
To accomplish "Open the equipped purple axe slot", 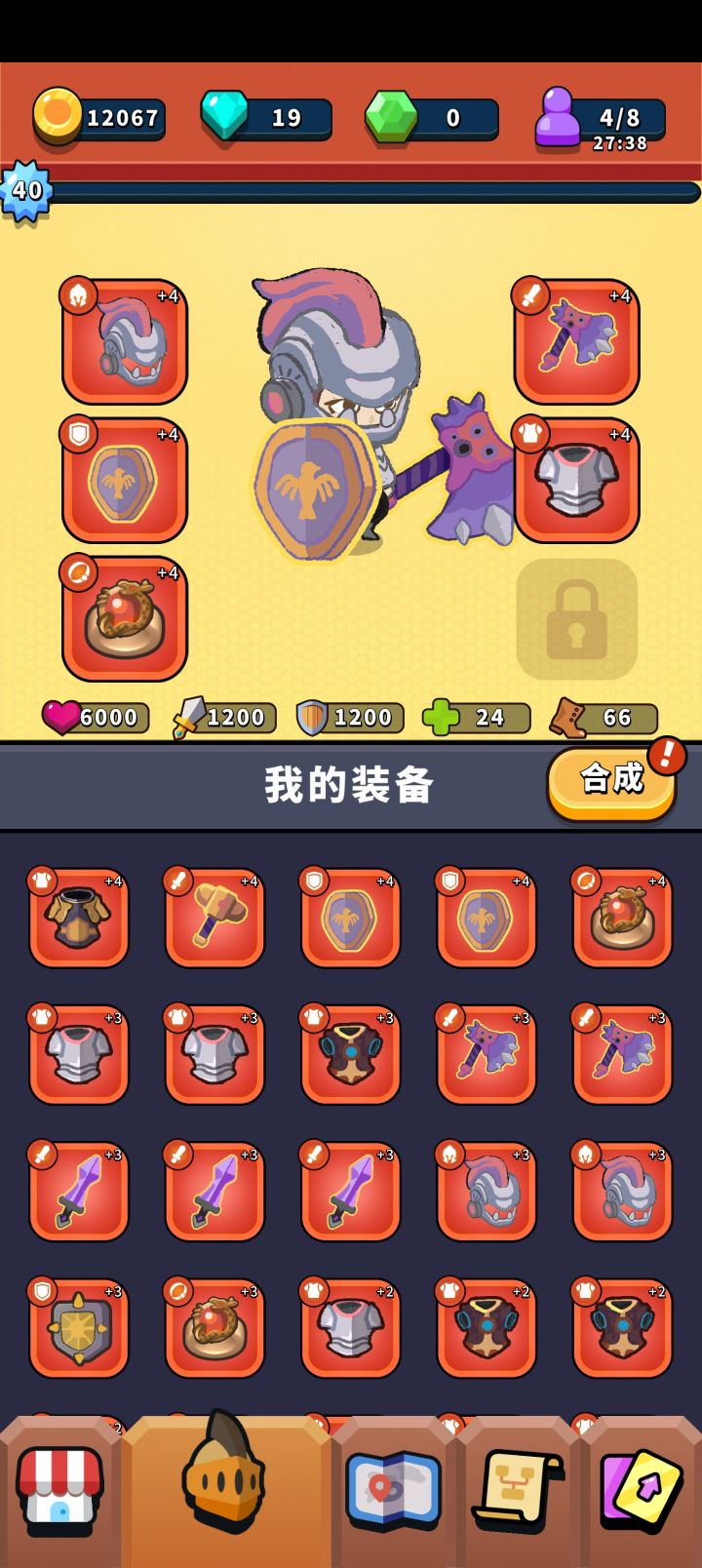I will point(577,343).
